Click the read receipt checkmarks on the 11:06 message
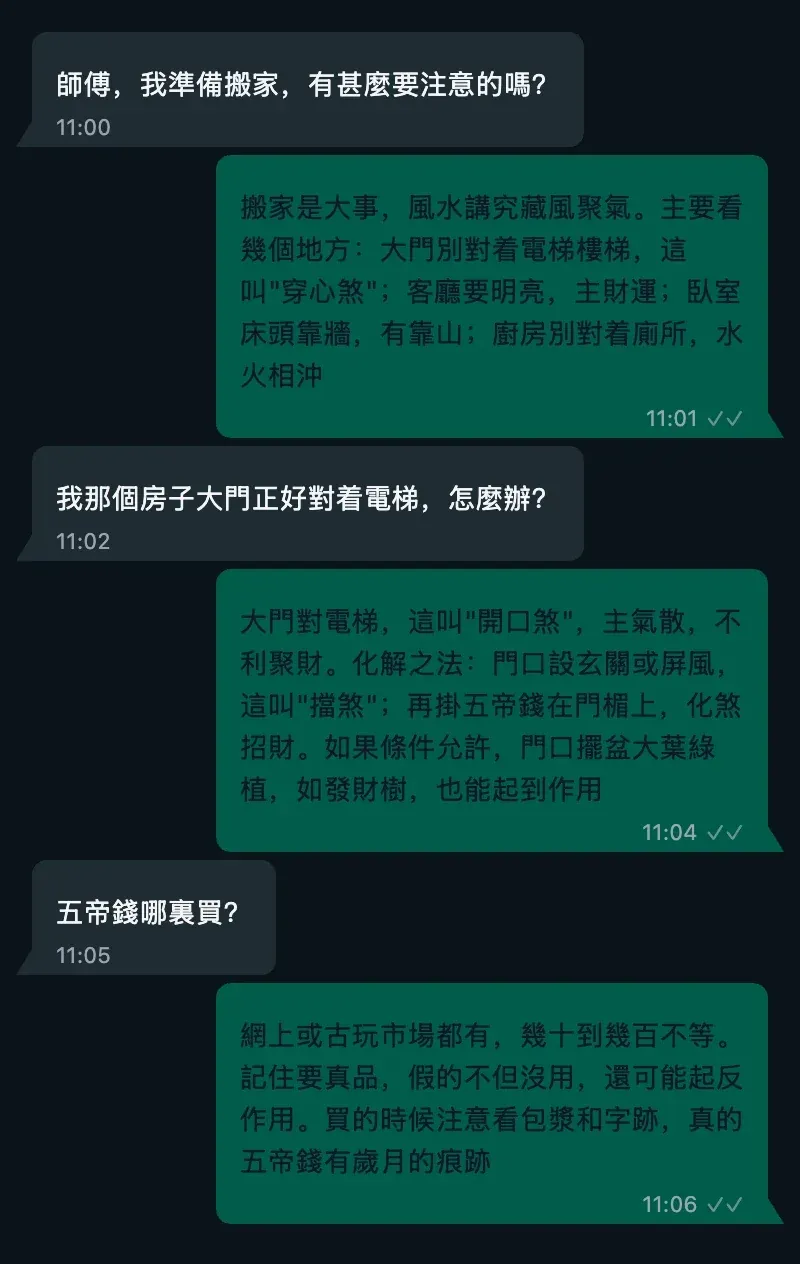 click(x=725, y=1204)
